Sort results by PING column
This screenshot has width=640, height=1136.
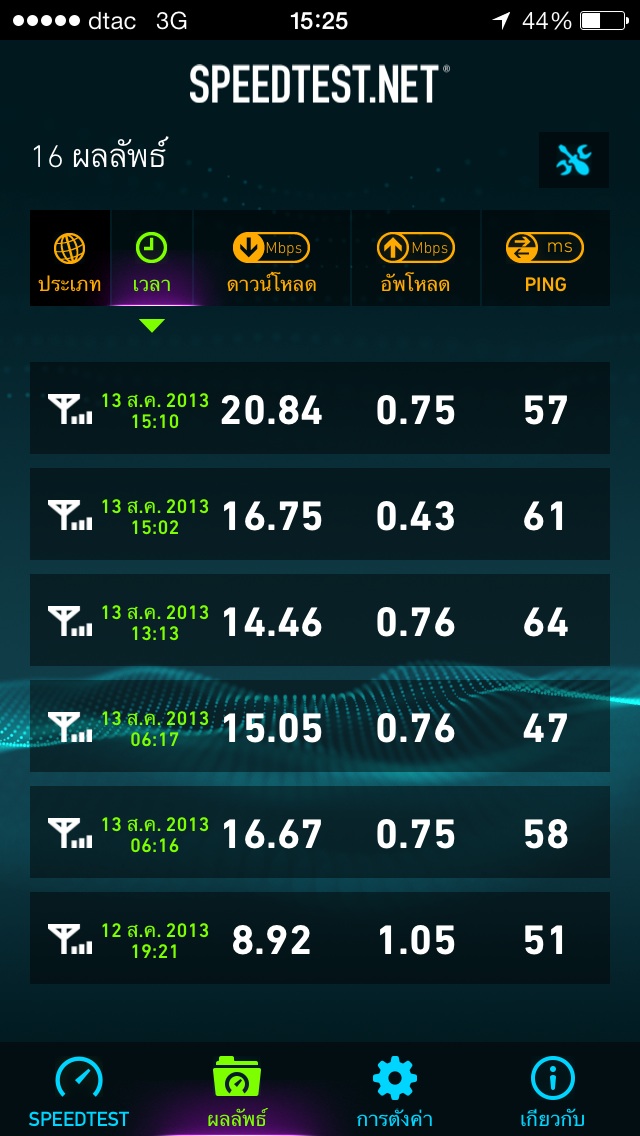point(546,259)
